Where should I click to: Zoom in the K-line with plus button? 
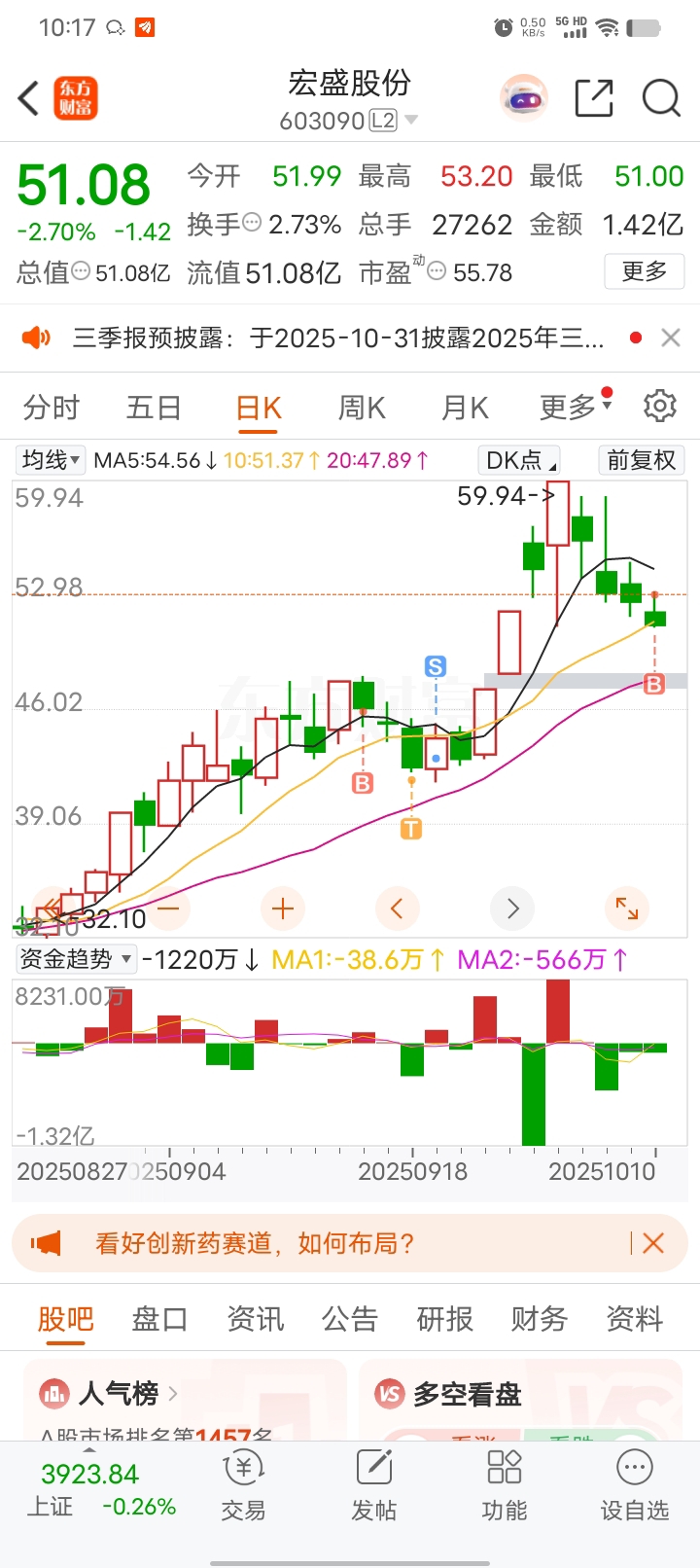pyautogui.click(x=283, y=909)
